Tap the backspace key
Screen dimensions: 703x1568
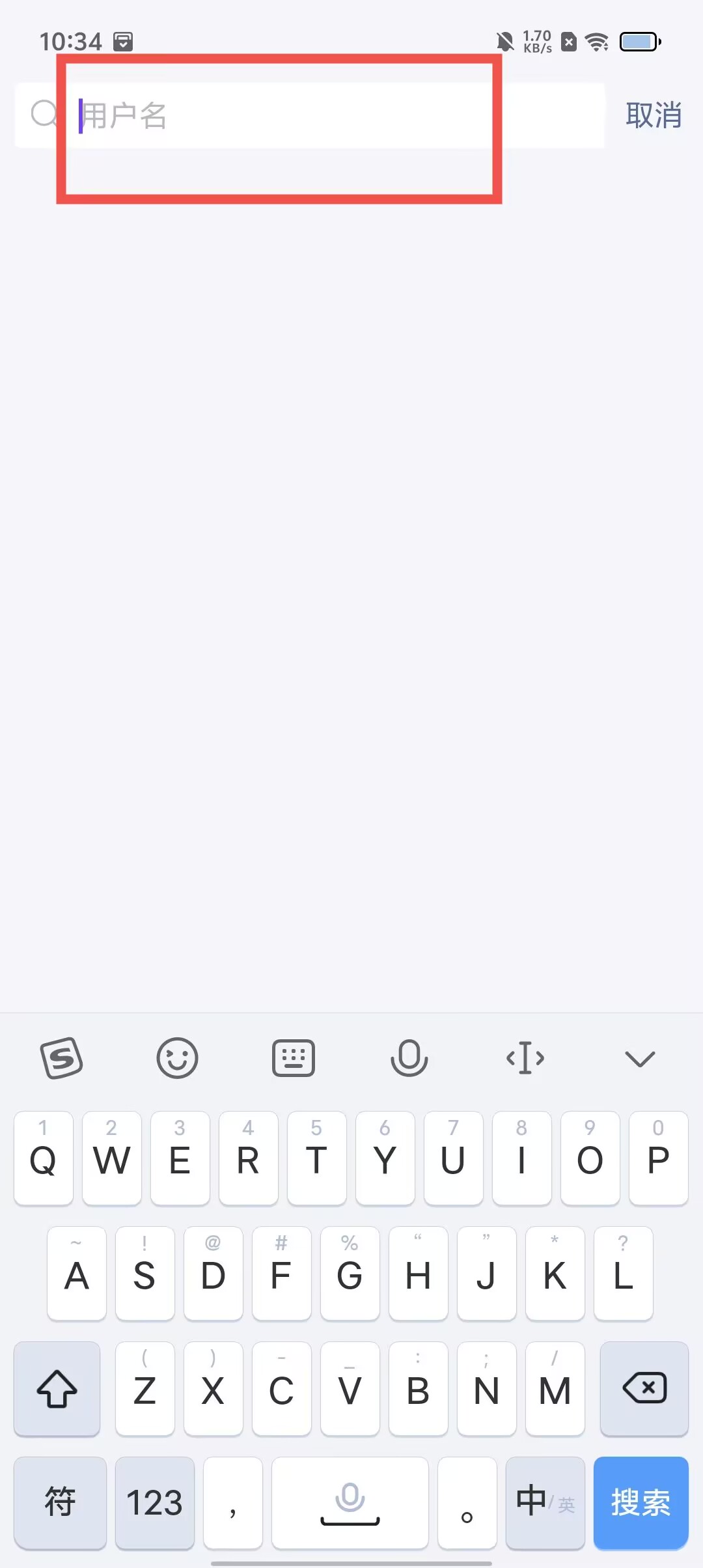644,1388
